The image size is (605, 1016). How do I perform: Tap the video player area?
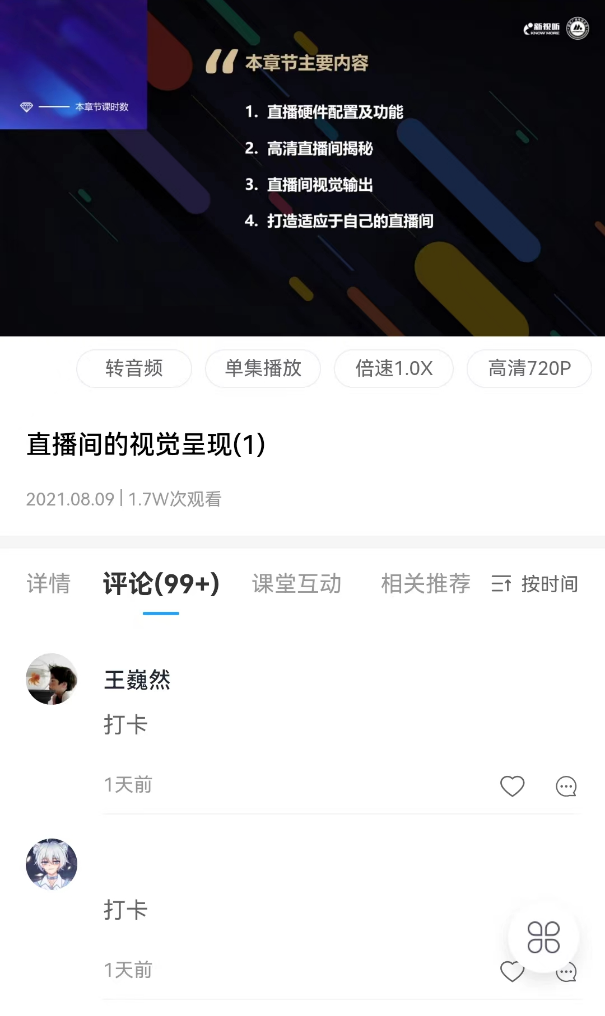coord(302,168)
